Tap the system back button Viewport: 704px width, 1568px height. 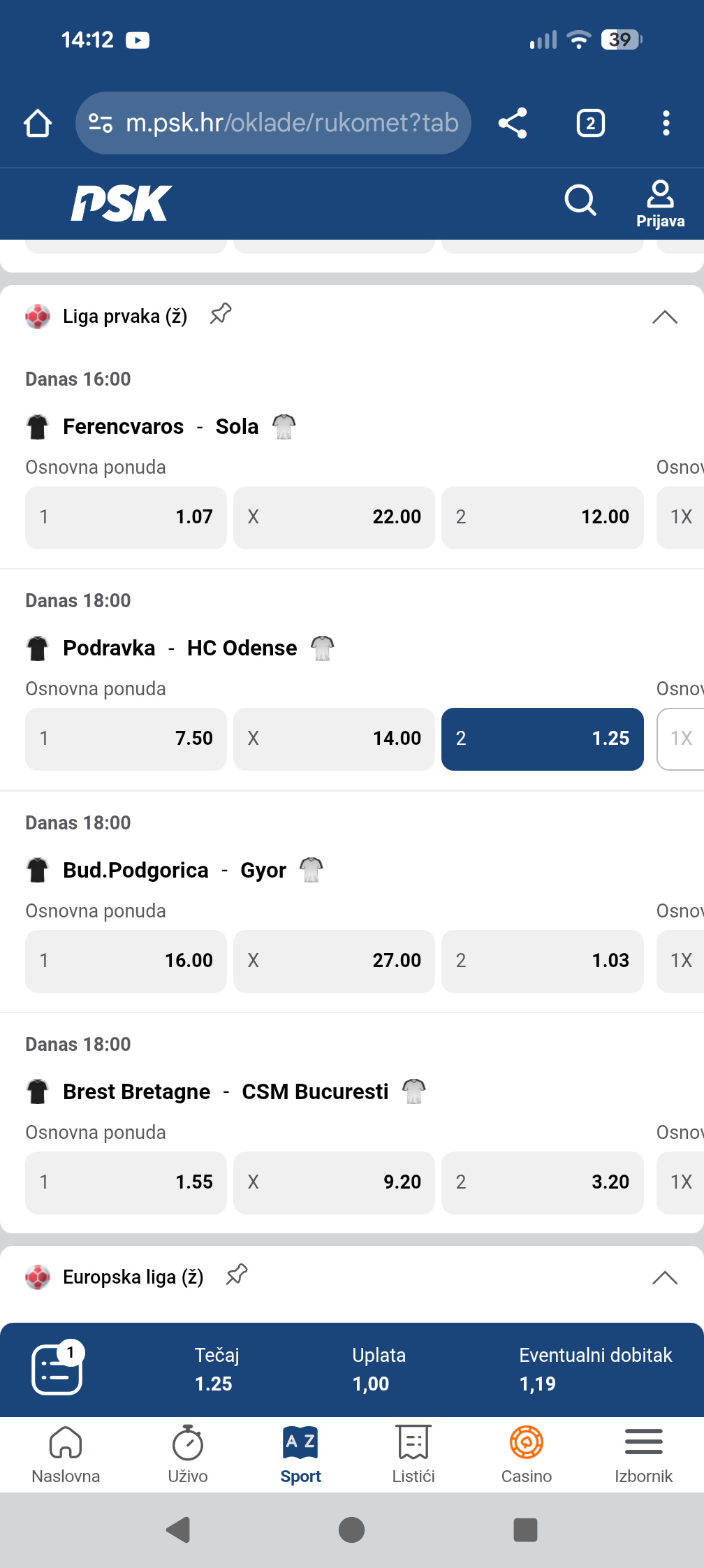pos(179,1530)
